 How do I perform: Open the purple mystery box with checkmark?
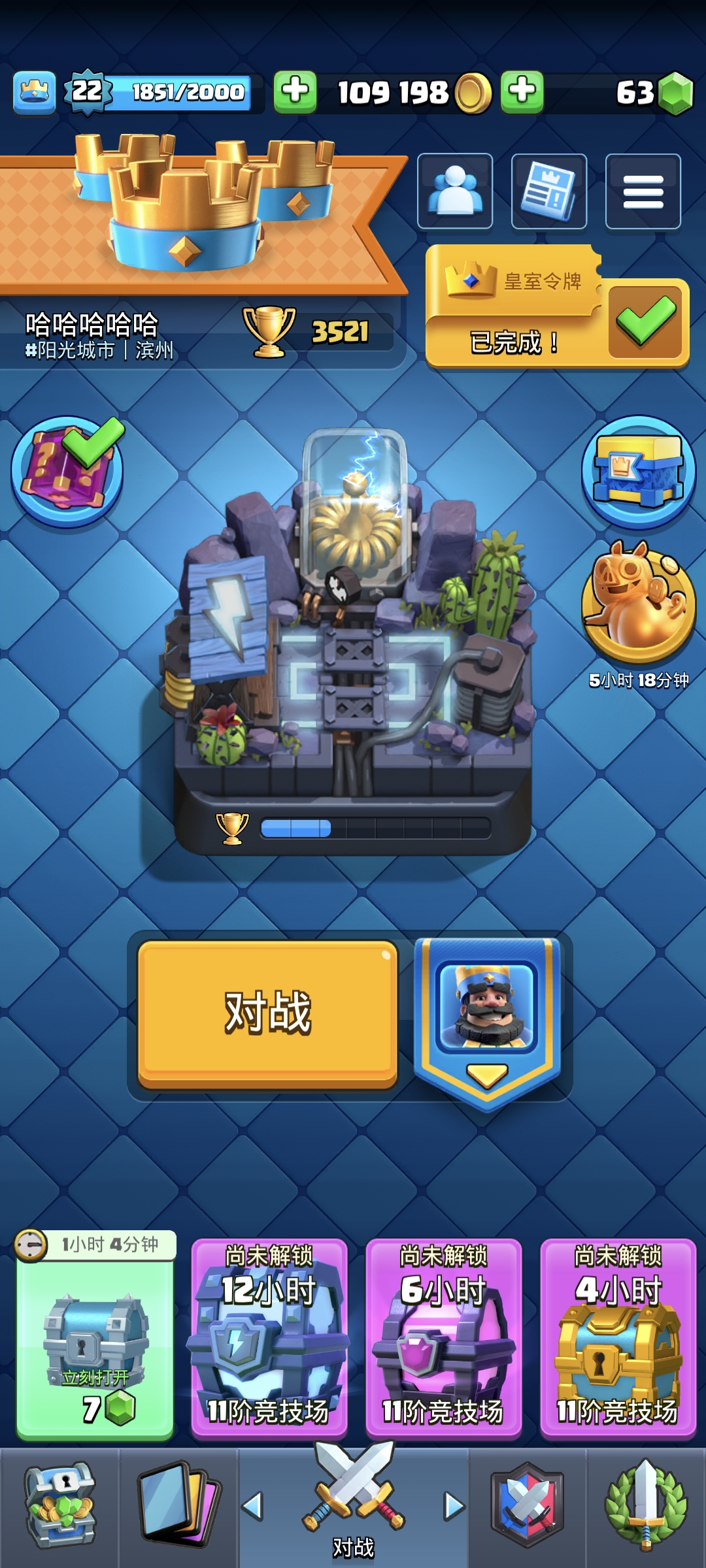pyautogui.click(x=67, y=472)
